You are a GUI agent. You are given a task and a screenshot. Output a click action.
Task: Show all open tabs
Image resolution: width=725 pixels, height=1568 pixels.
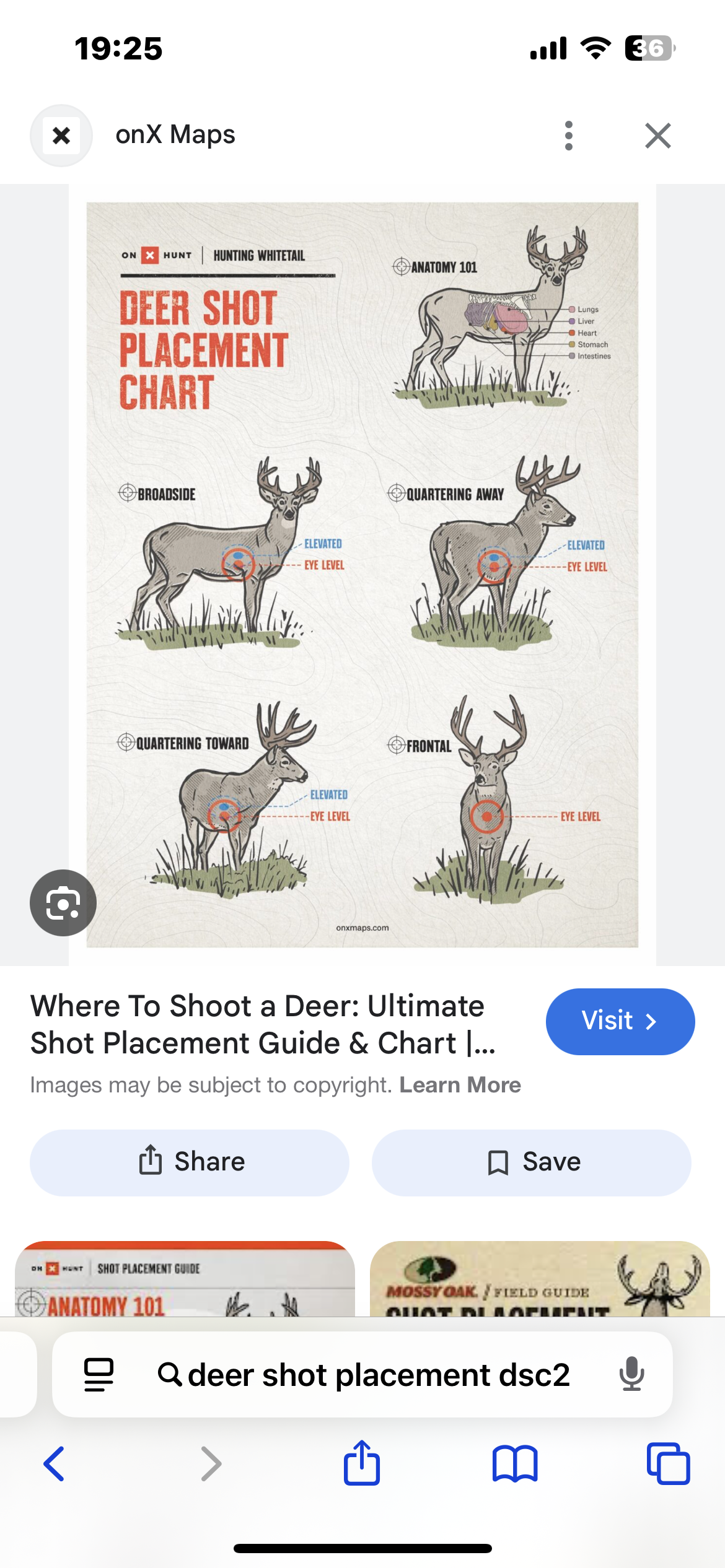[x=668, y=1463]
